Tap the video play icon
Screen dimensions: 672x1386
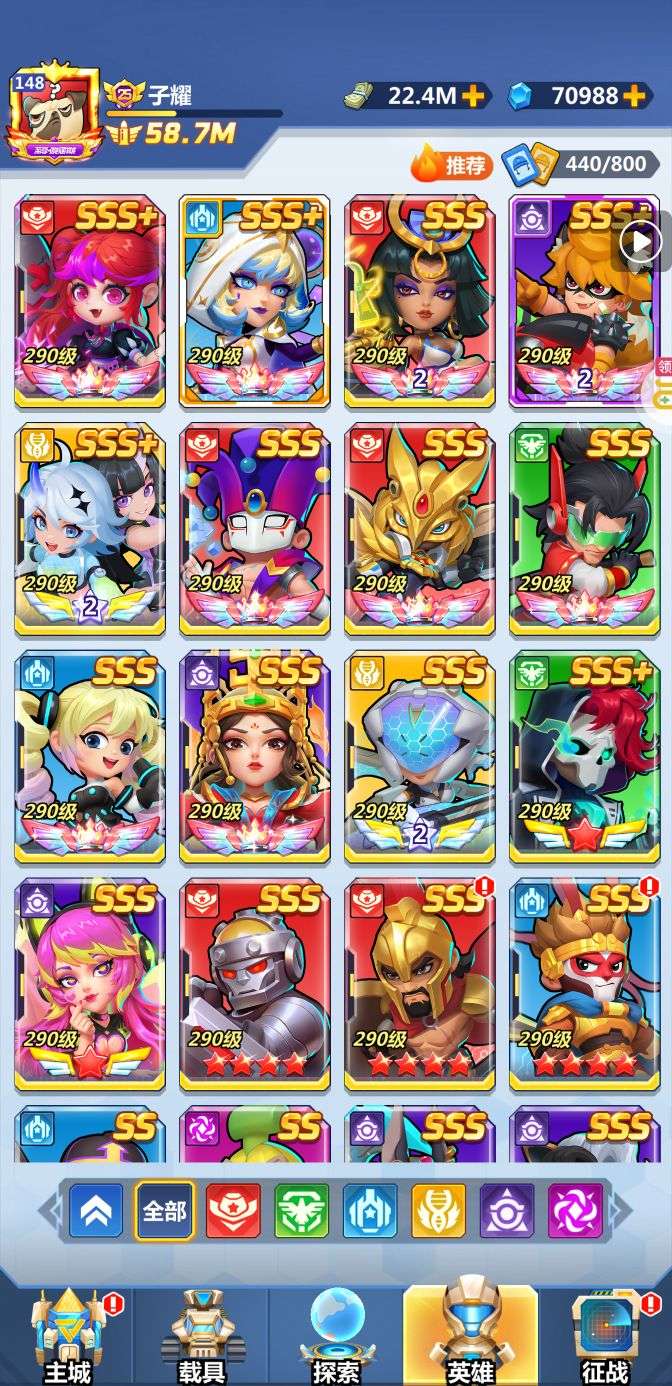pyautogui.click(x=640, y=240)
